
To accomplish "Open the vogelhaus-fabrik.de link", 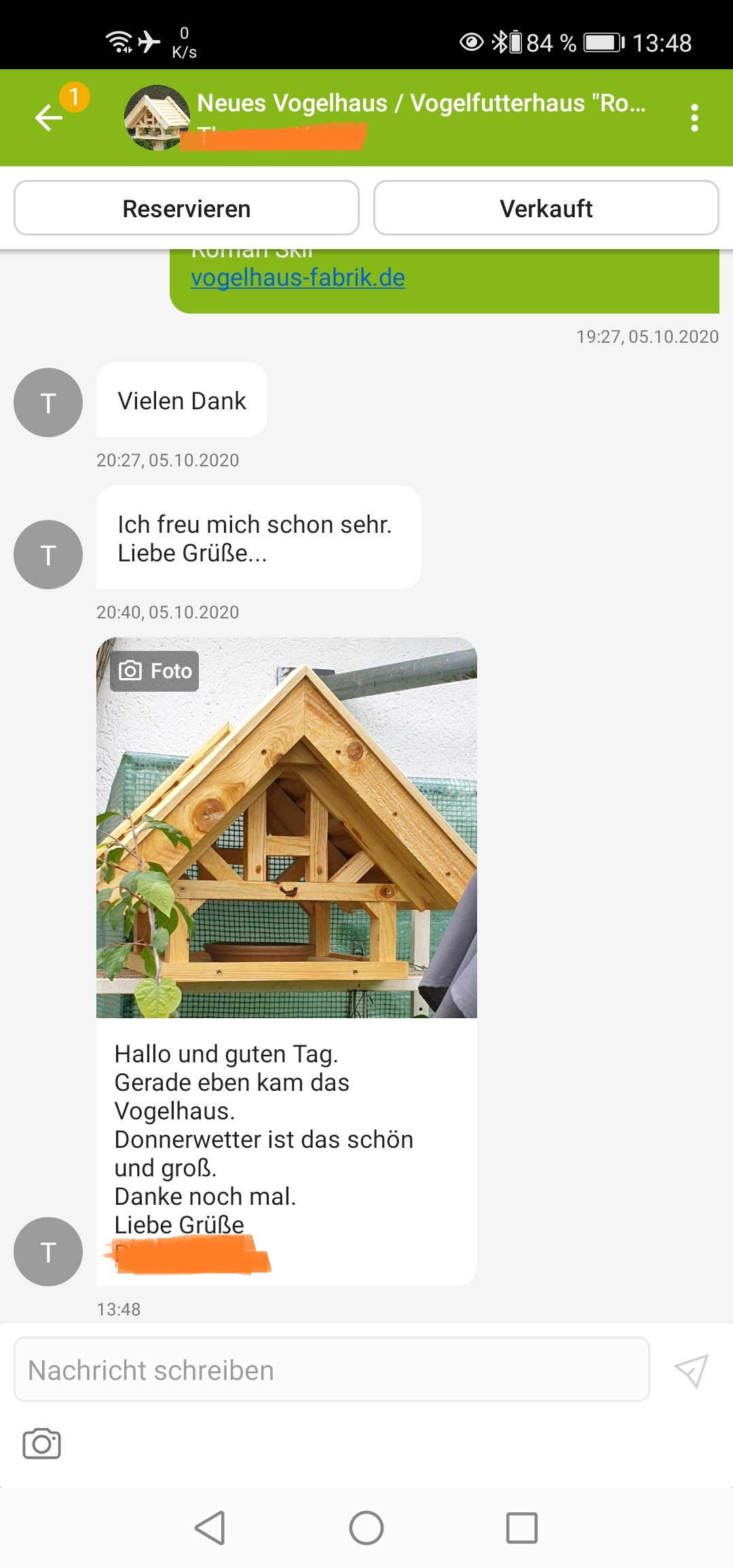I will click(x=297, y=278).
